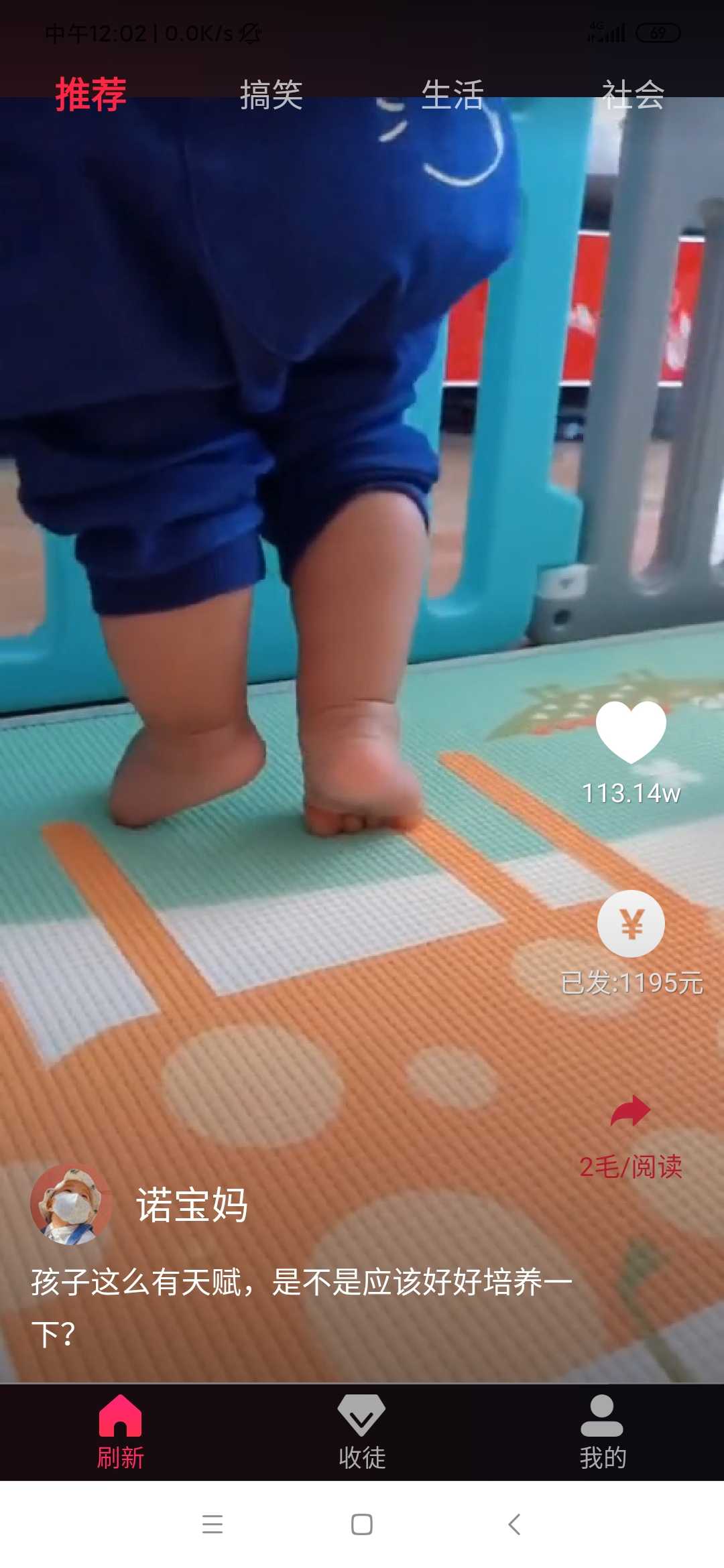
Task: Select the 推荐 tab
Action: (90, 94)
